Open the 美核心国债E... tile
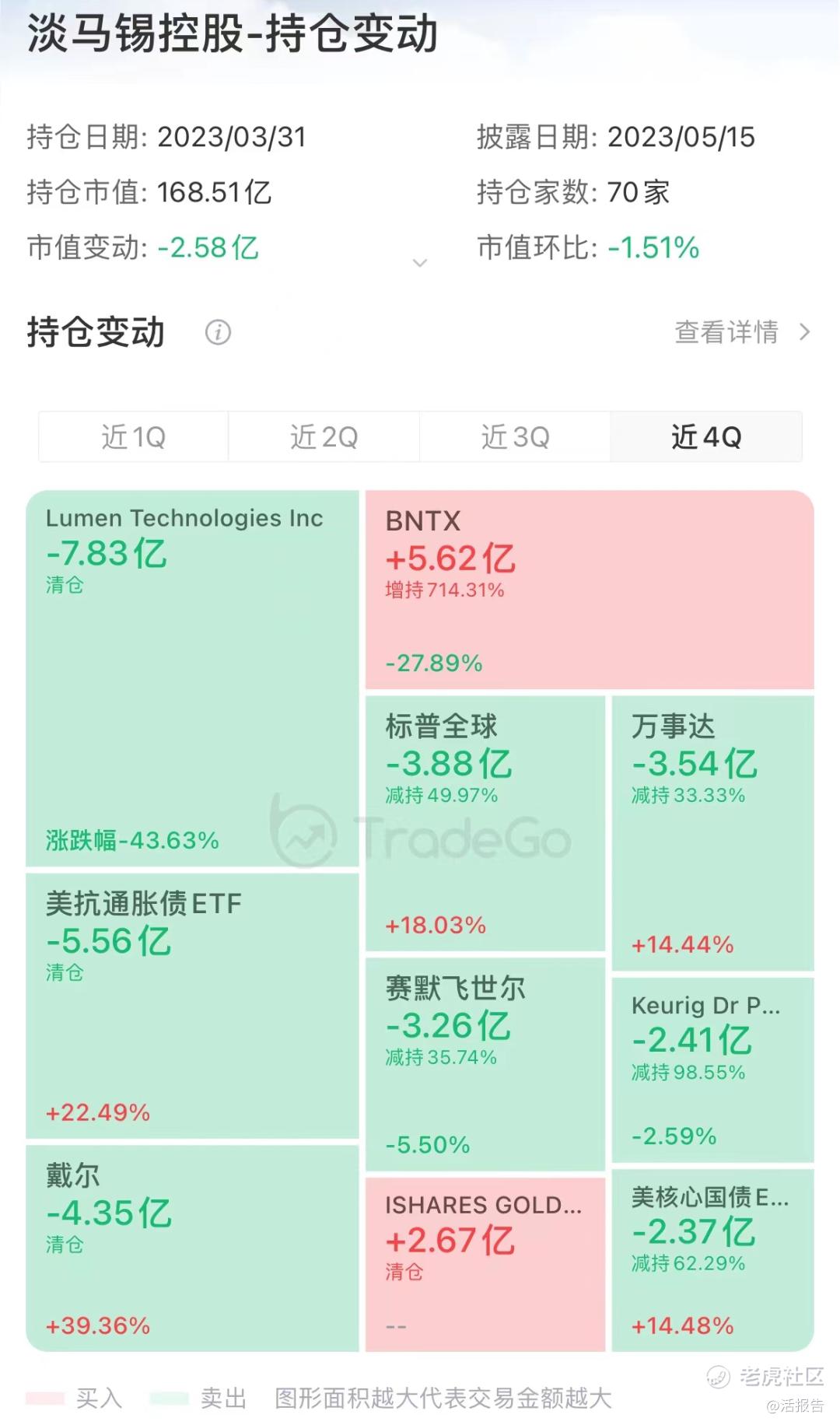 pos(712,1259)
